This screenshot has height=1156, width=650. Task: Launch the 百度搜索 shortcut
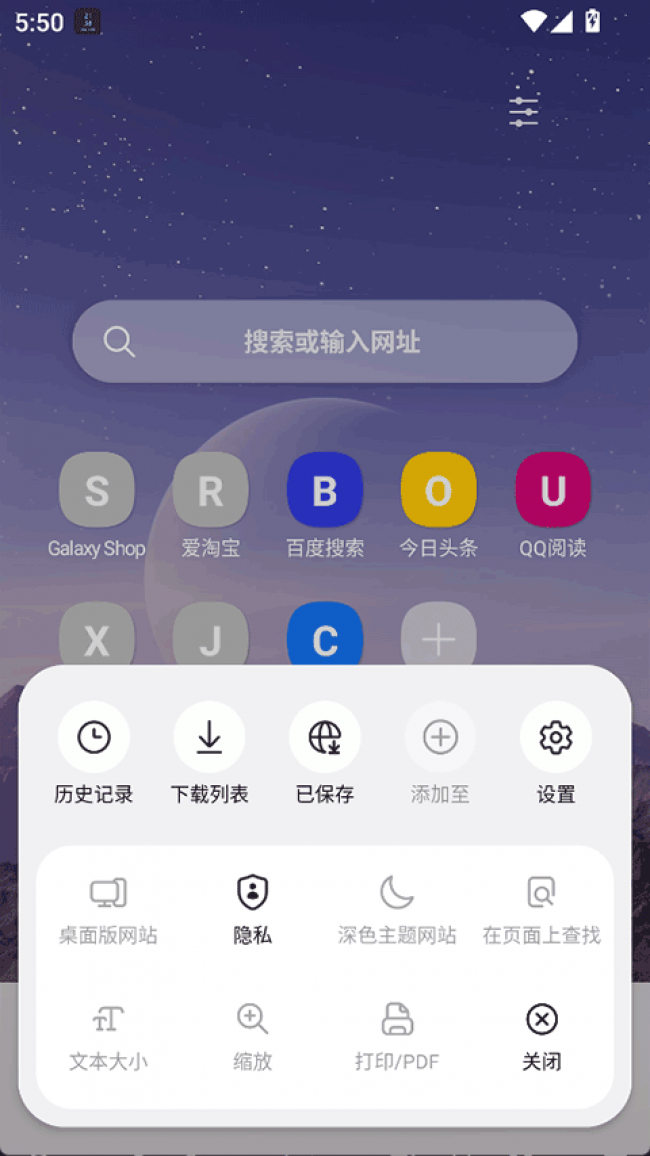(x=325, y=490)
